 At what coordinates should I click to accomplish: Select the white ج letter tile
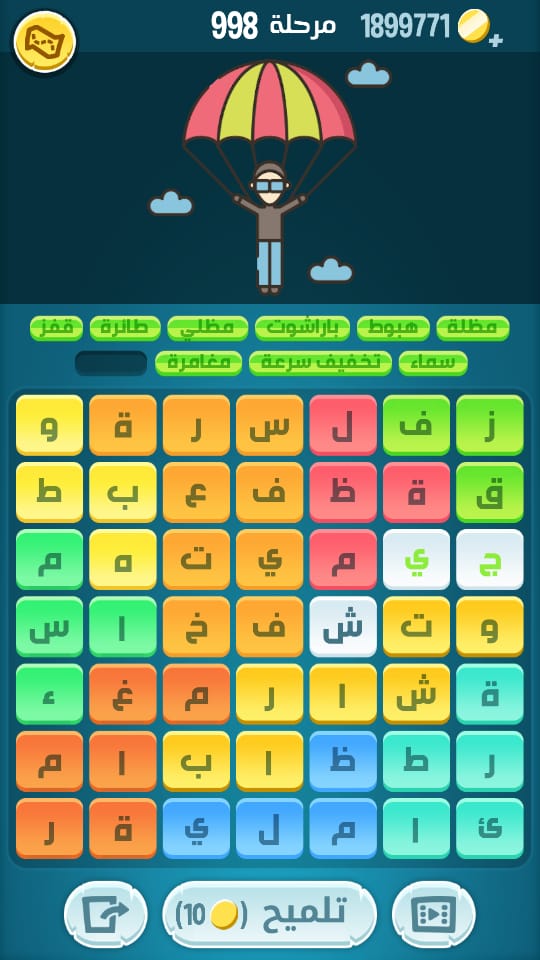point(490,560)
